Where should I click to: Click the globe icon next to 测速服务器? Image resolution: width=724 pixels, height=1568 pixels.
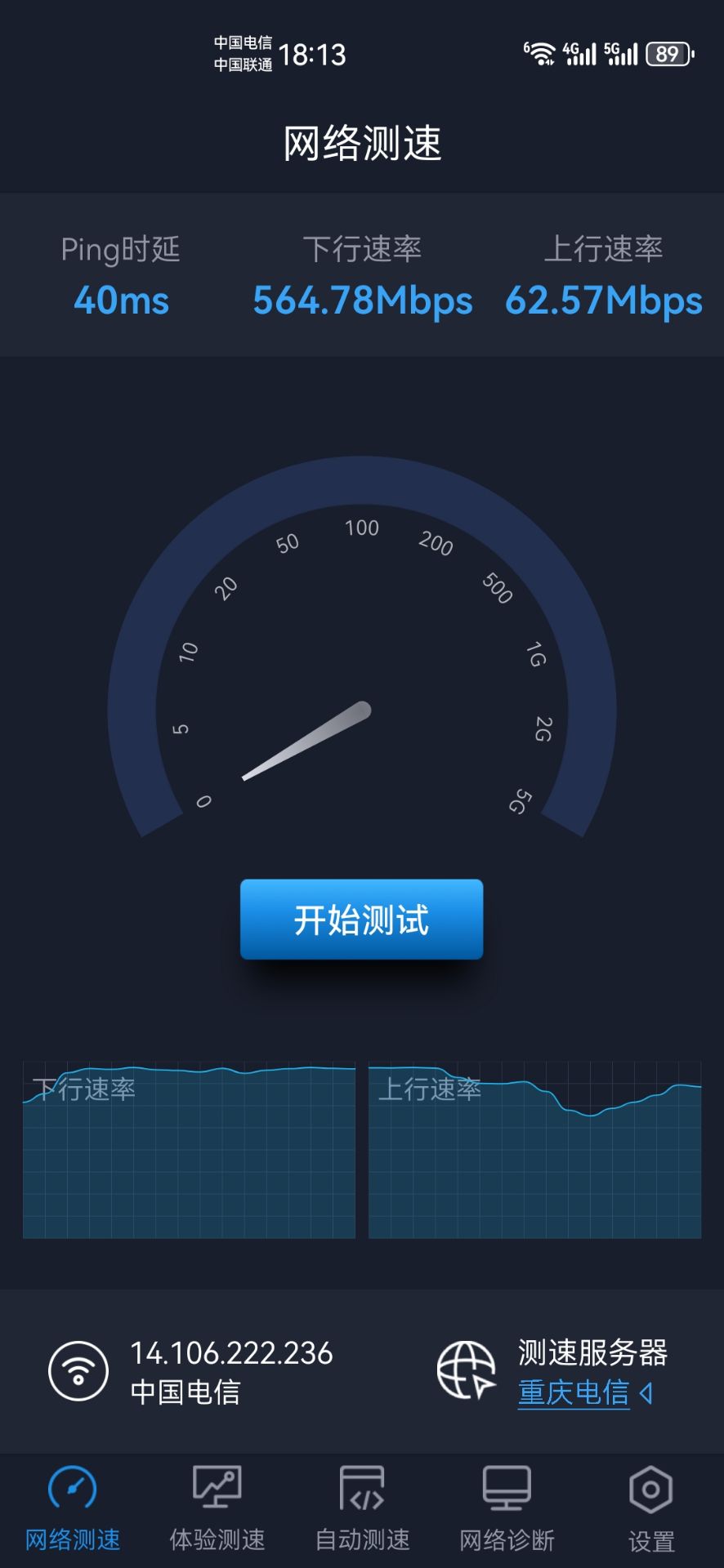pos(466,1372)
